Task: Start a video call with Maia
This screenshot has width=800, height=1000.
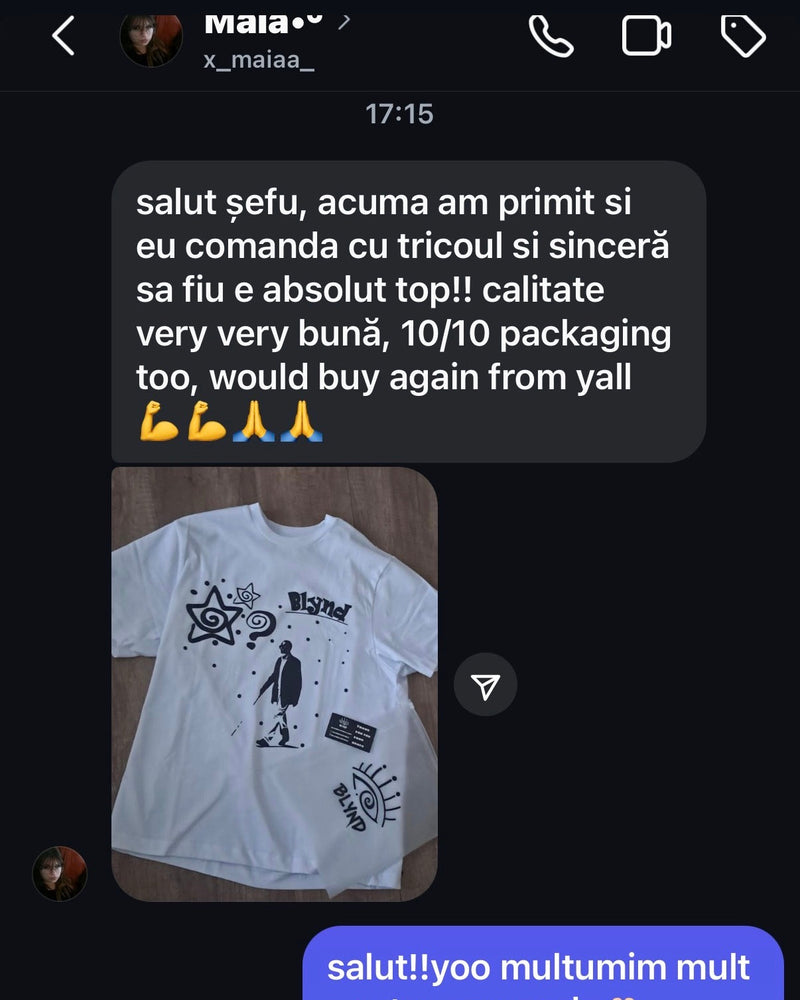Action: [x=646, y=37]
